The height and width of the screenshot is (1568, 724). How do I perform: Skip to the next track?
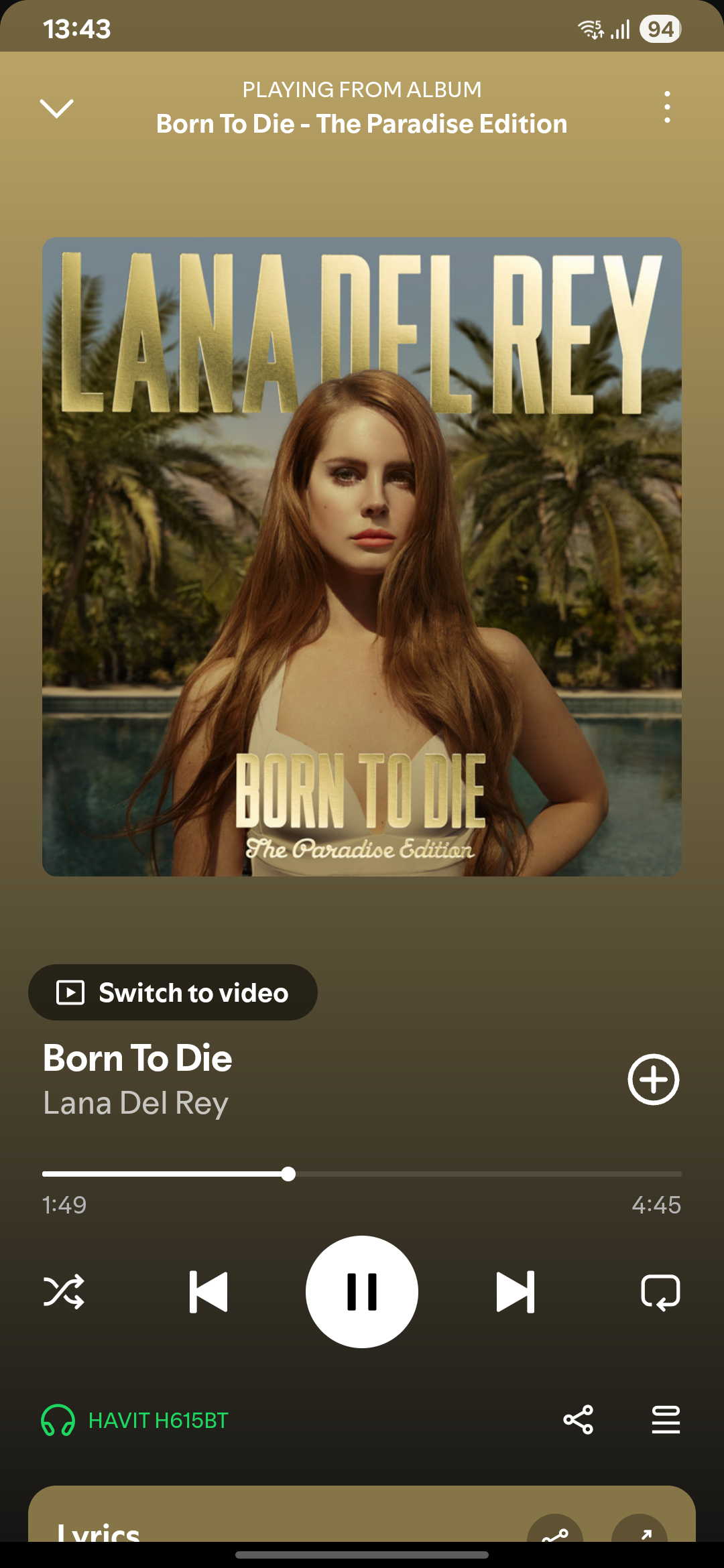click(x=516, y=1291)
